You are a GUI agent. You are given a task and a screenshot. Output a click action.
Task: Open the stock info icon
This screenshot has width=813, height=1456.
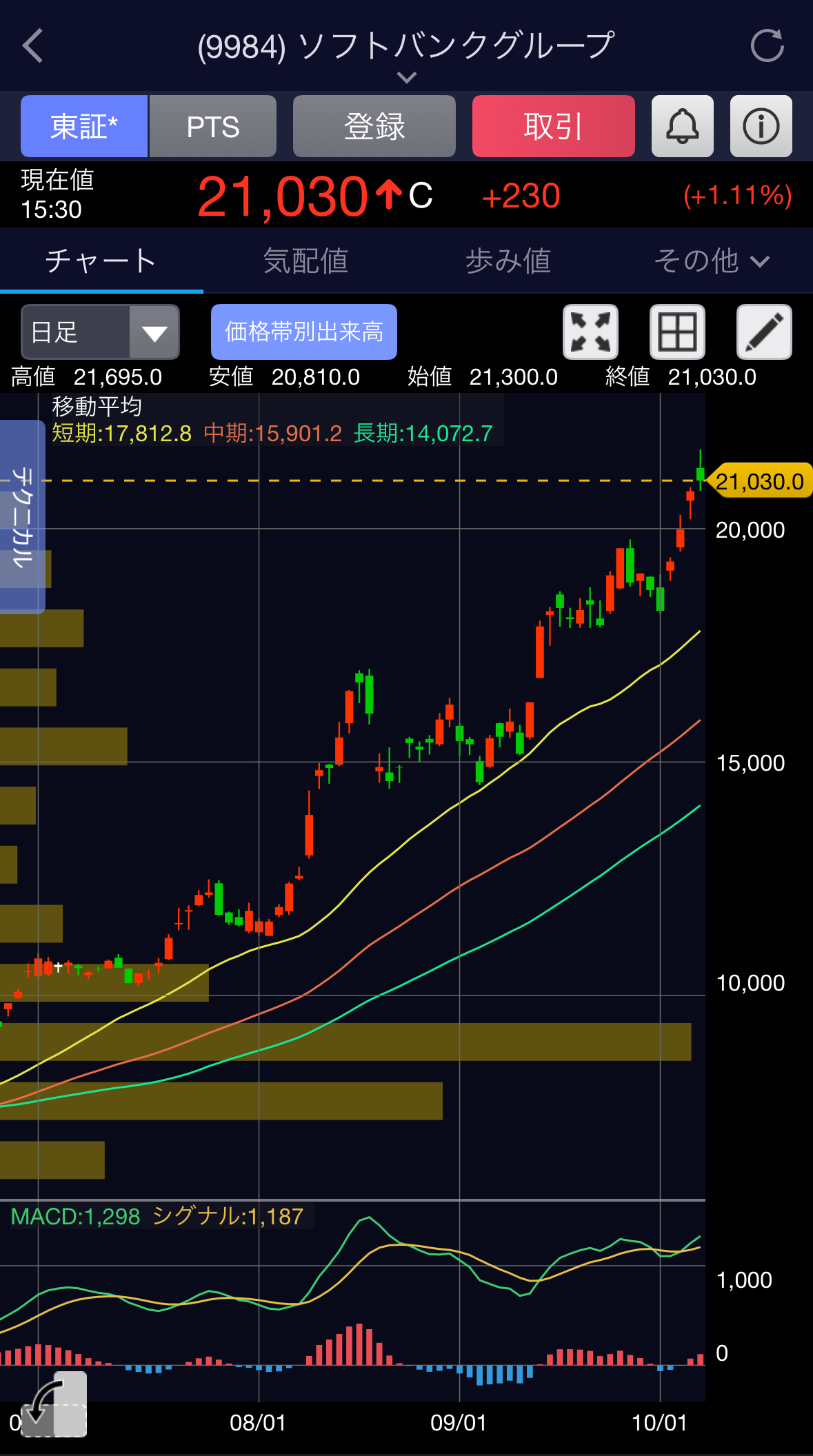click(761, 127)
